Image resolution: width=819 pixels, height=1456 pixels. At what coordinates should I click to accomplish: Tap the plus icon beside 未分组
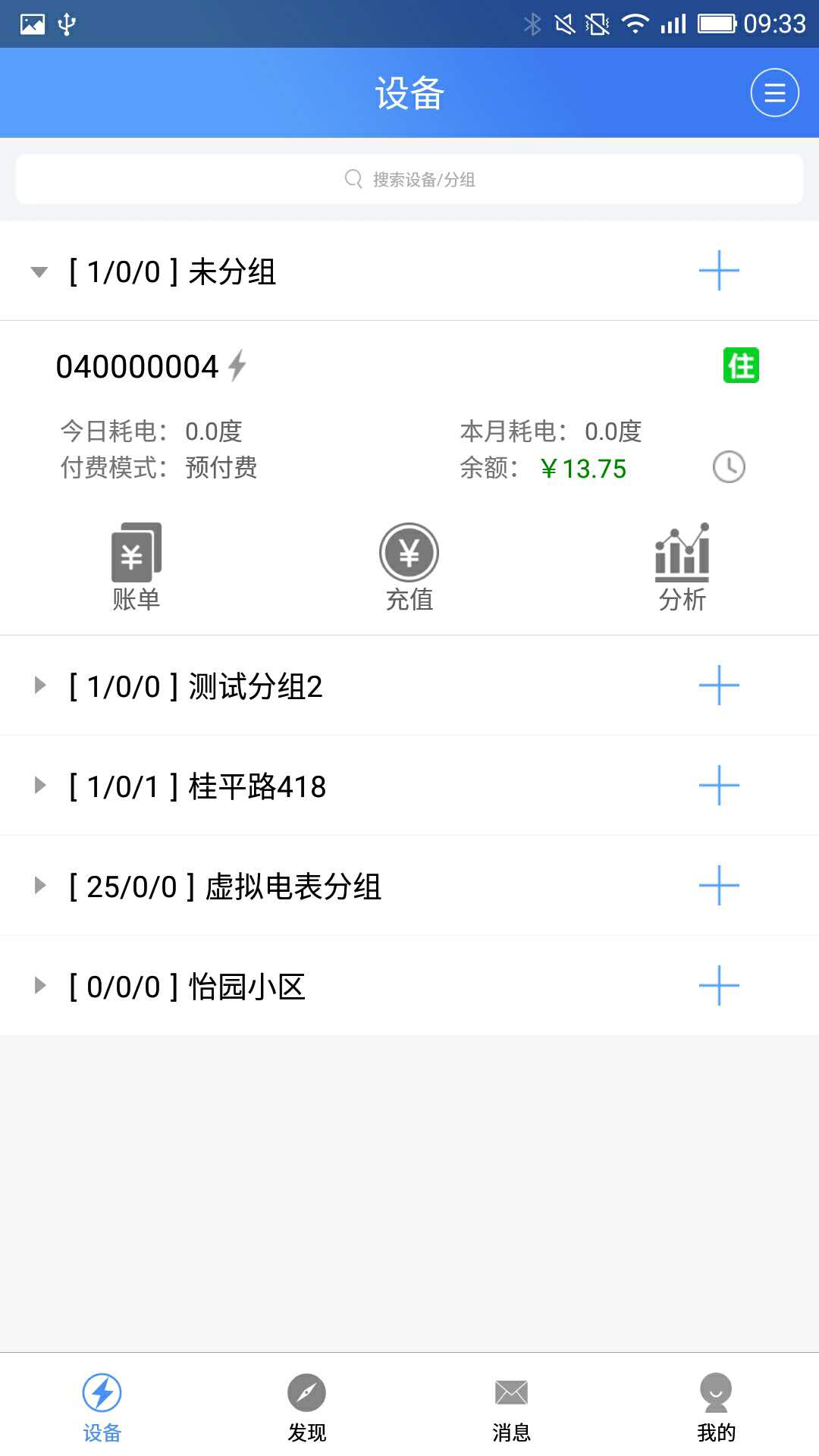click(718, 271)
